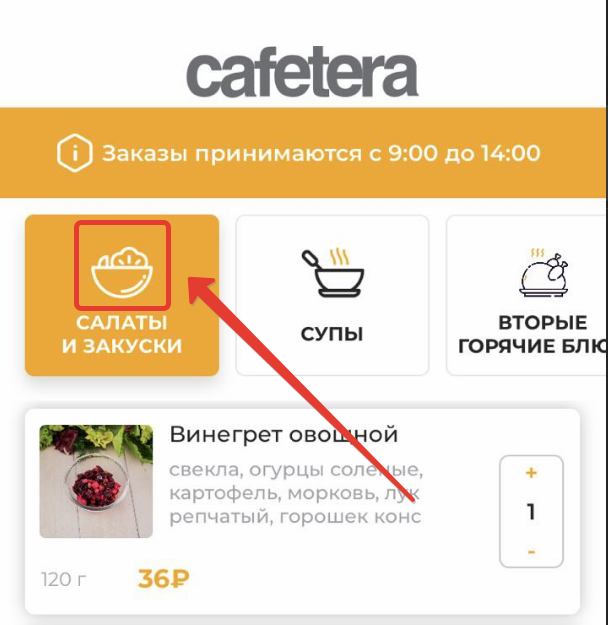The width and height of the screenshot is (608, 625).
Task: Open the Вторые горячие блюда category
Action: (528, 295)
